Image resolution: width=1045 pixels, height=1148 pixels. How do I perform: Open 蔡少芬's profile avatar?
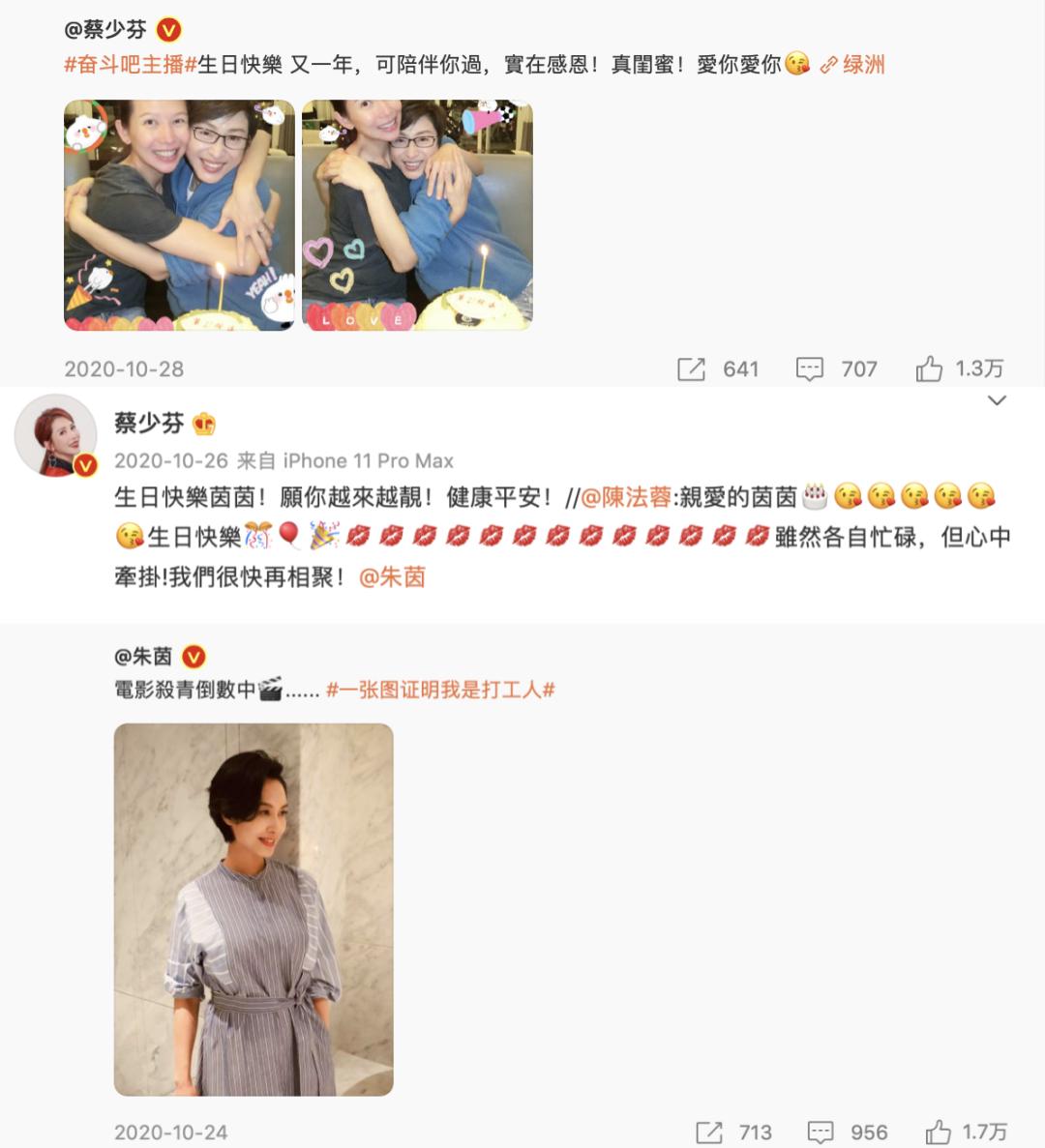coord(56,435)
